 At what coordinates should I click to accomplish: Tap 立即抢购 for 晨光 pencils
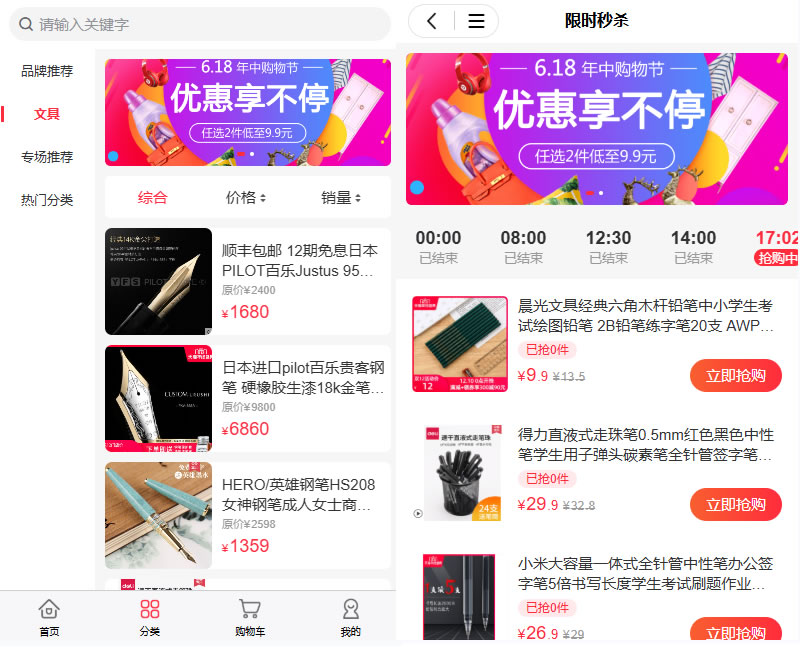pos(735,376)
